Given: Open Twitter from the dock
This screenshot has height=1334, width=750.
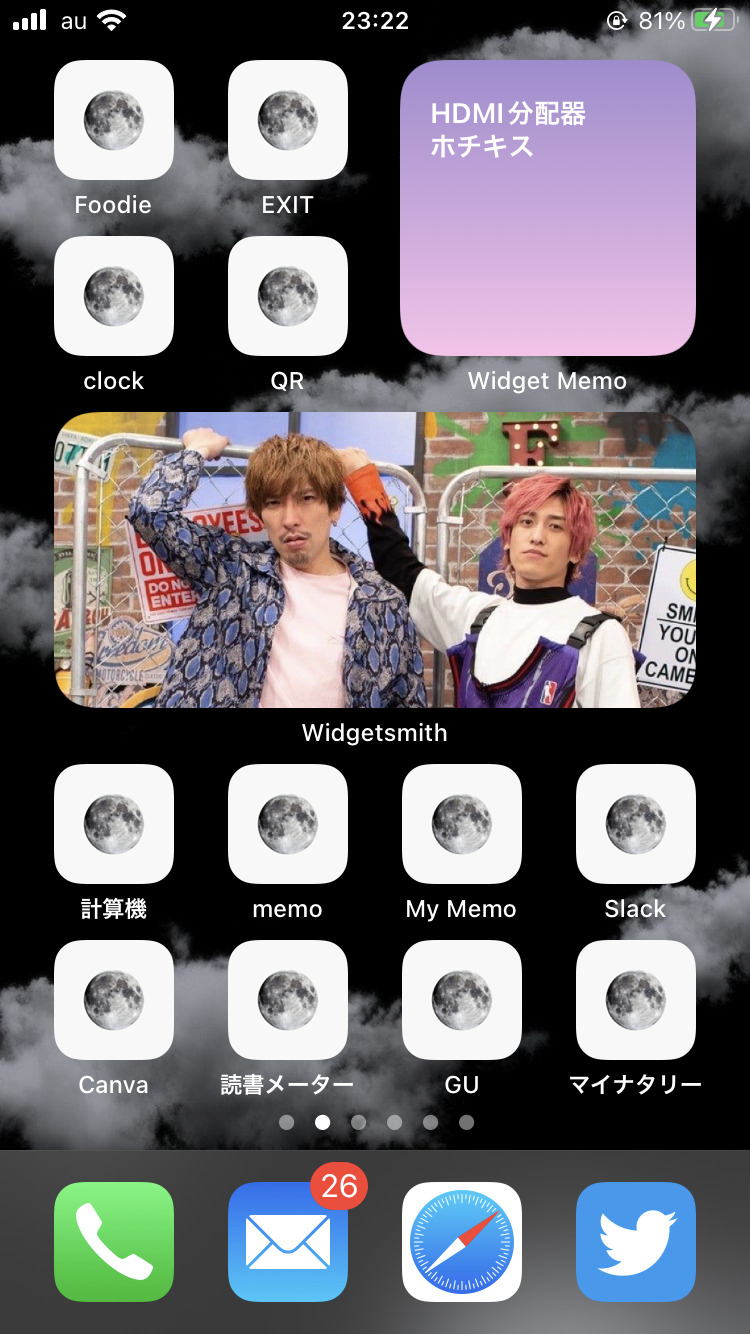Looking at the screenshot, I should [635, 1242].
